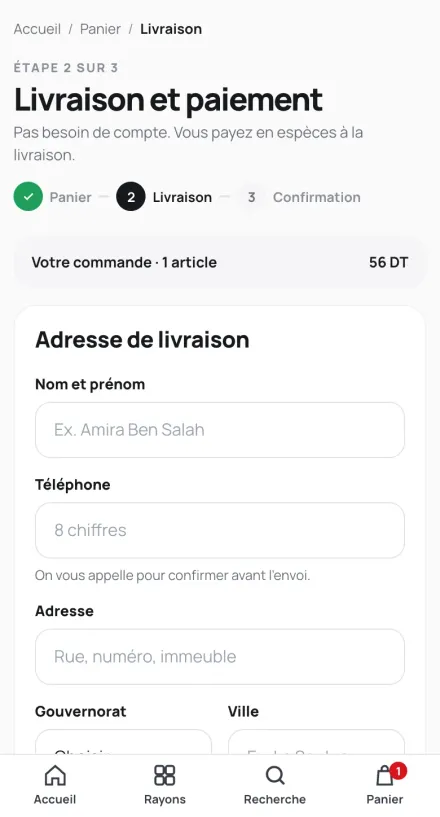Go to Accueil in the breadcrumb
Viewport: 440px width, 817px height.
[37, 29]
